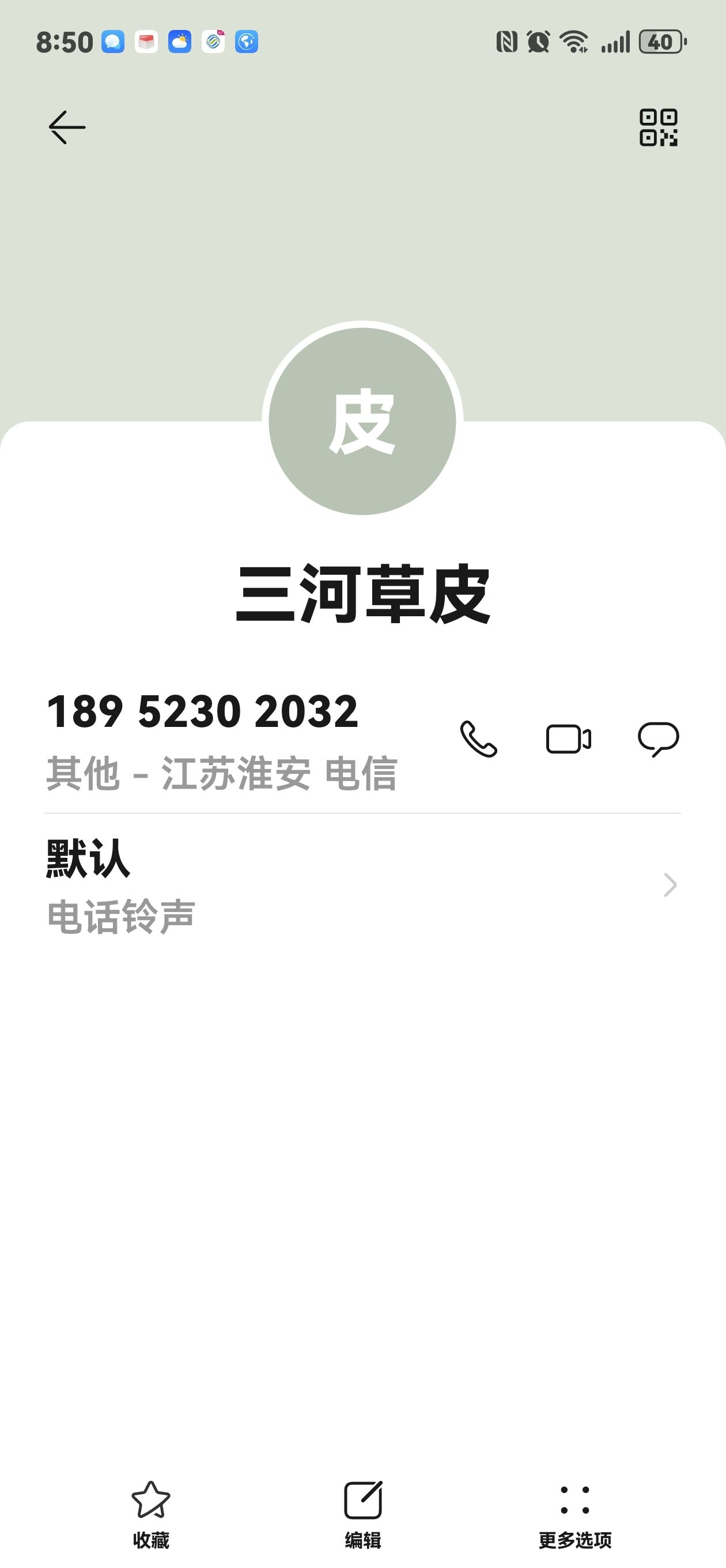Go back using the top-left arrow

click(x=67, y=127)
